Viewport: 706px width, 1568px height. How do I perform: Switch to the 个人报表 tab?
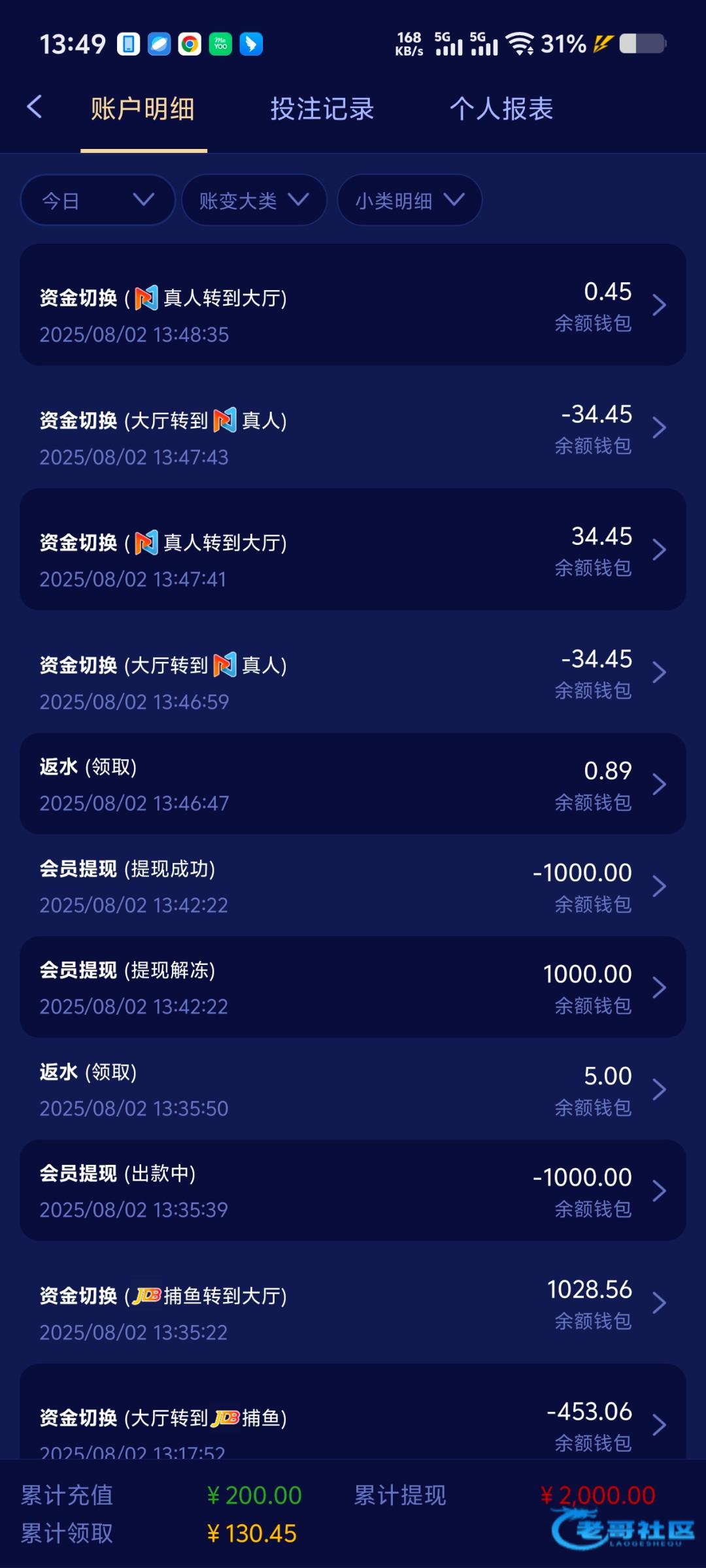point(501,108)
